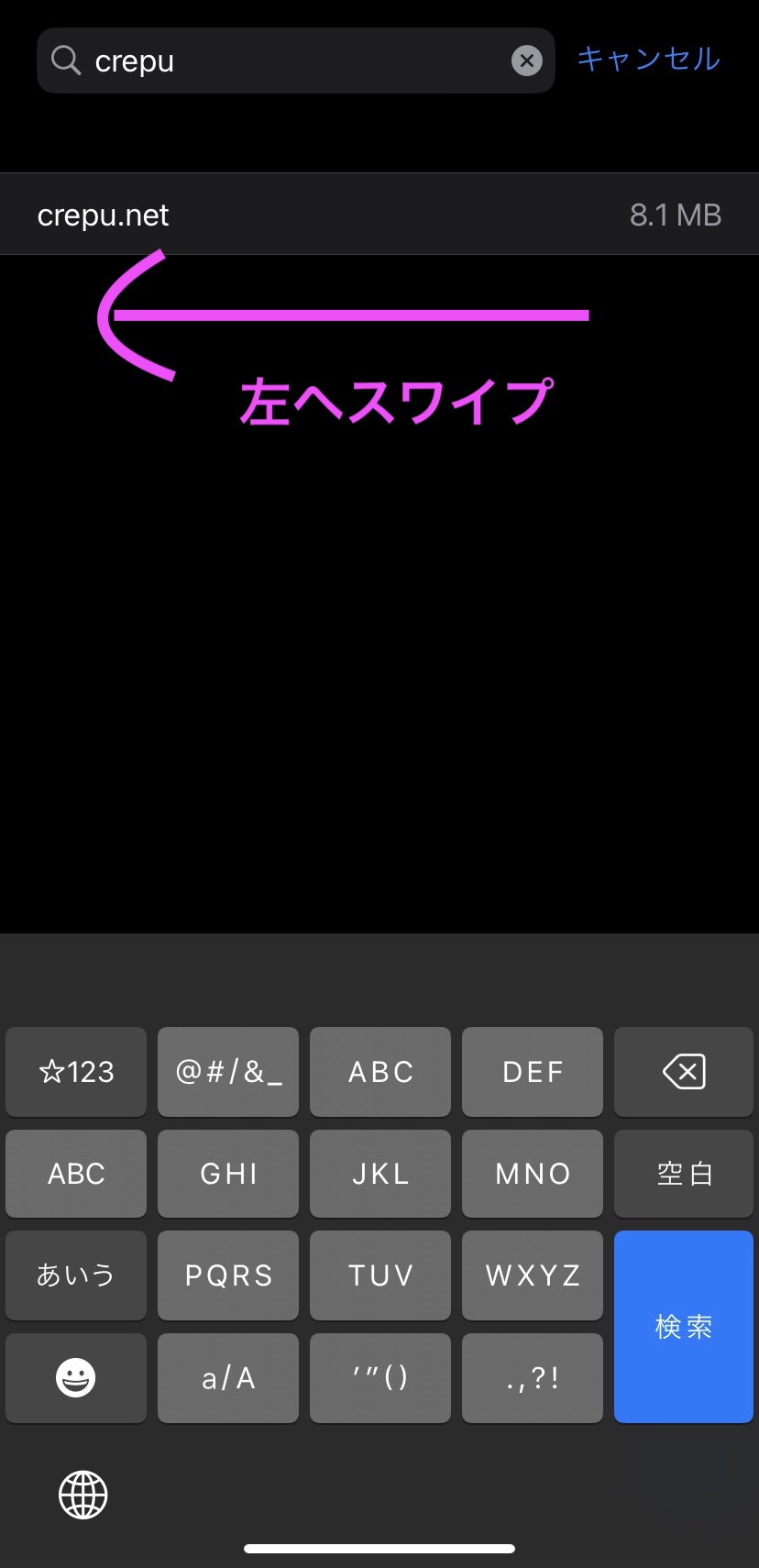Tap キャンセル to cancel the search

coord(648,60)
